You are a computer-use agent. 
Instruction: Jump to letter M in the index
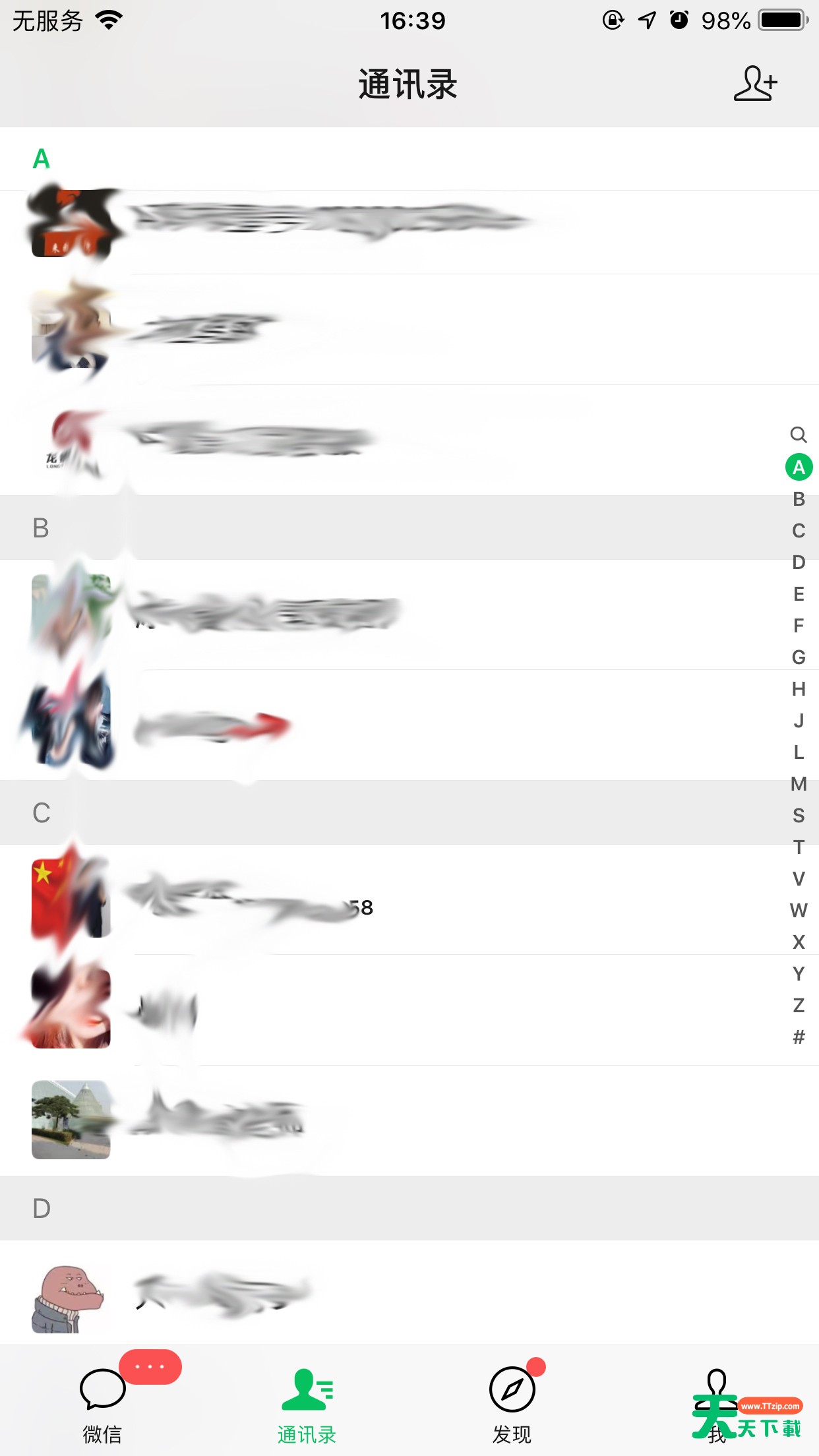point(799,784)
